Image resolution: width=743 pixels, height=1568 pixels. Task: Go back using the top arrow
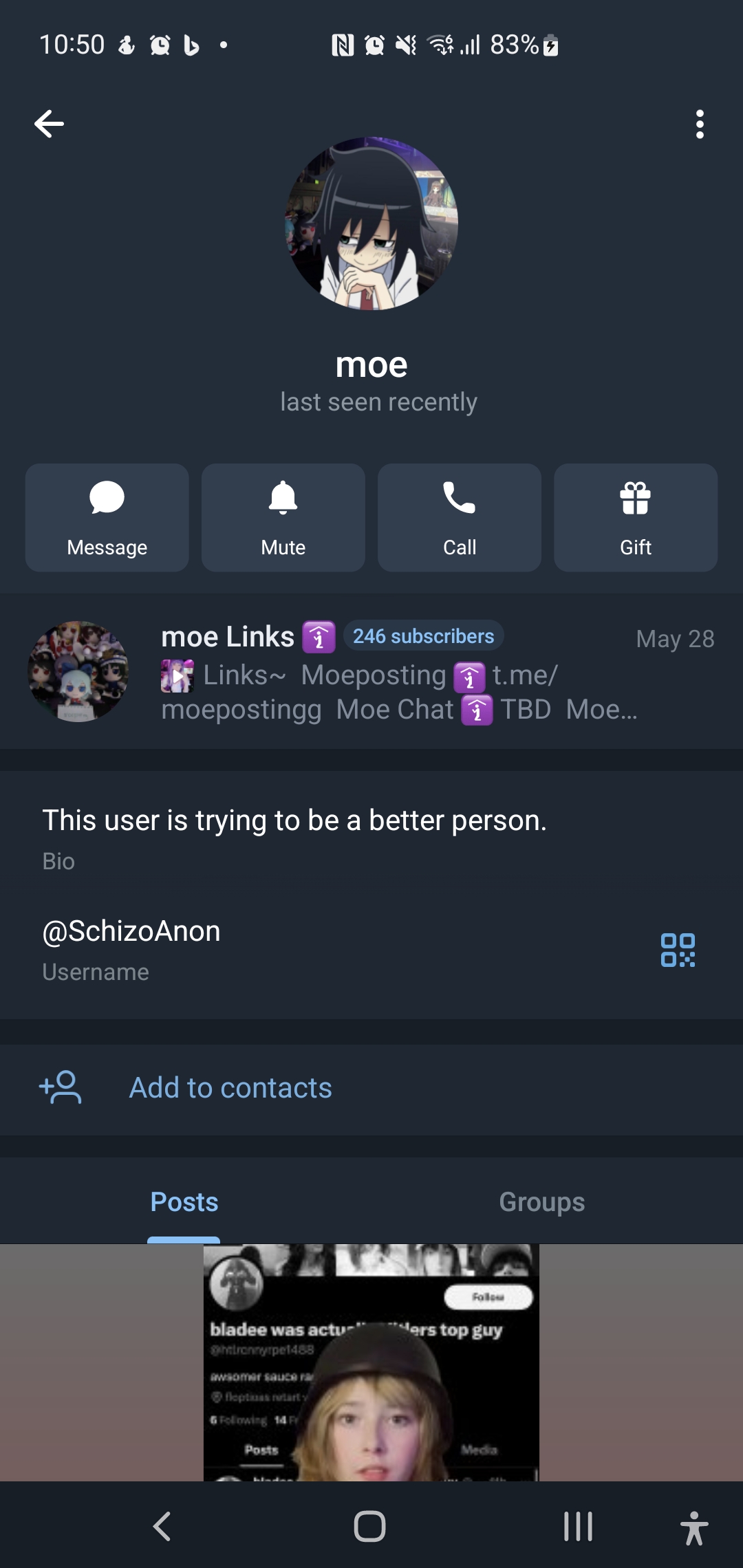point(50,124)
